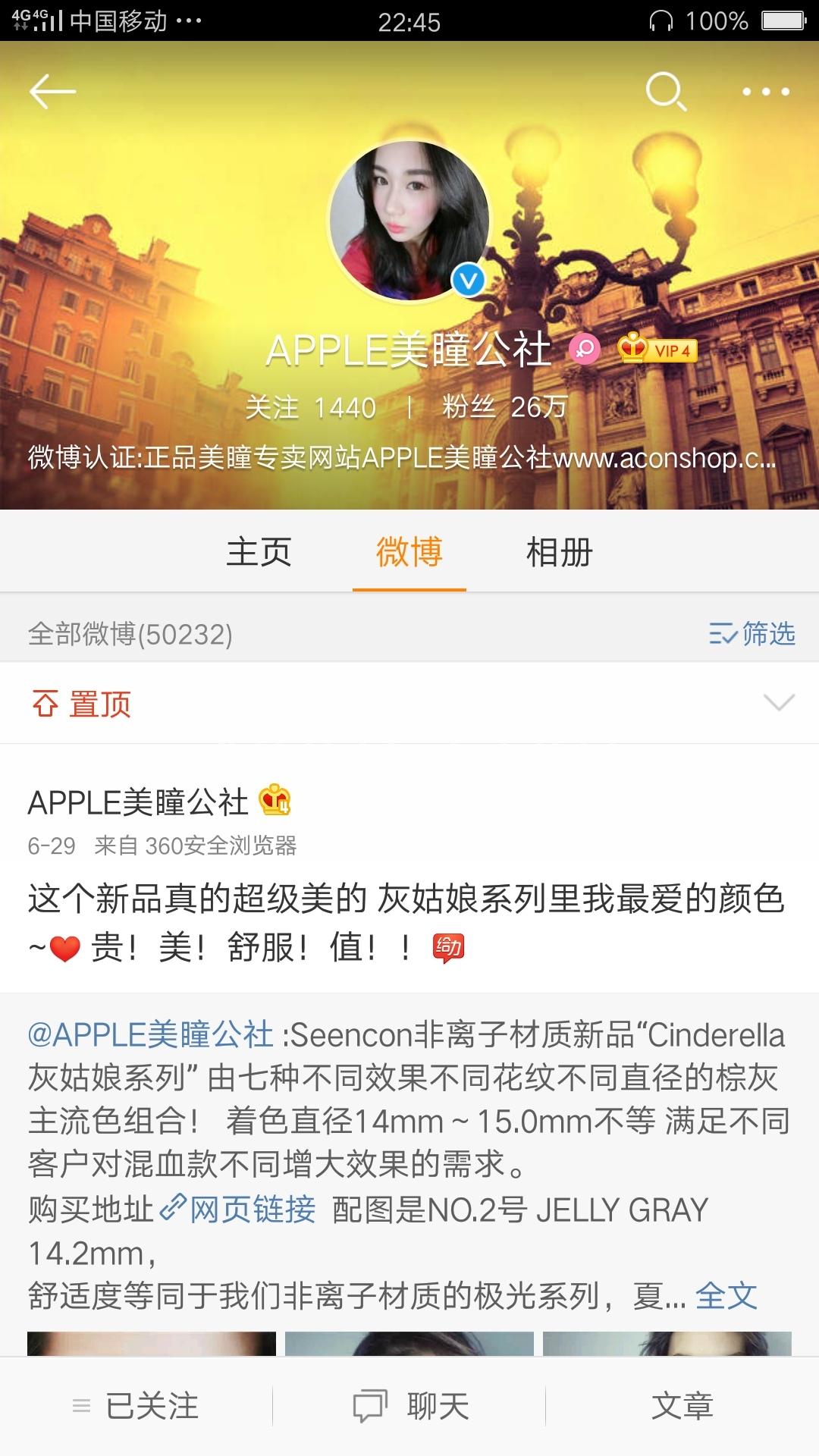Viewport: 819px width, 1456px height.
Task: Open the three-dot overflow menu
Action: 766,92
